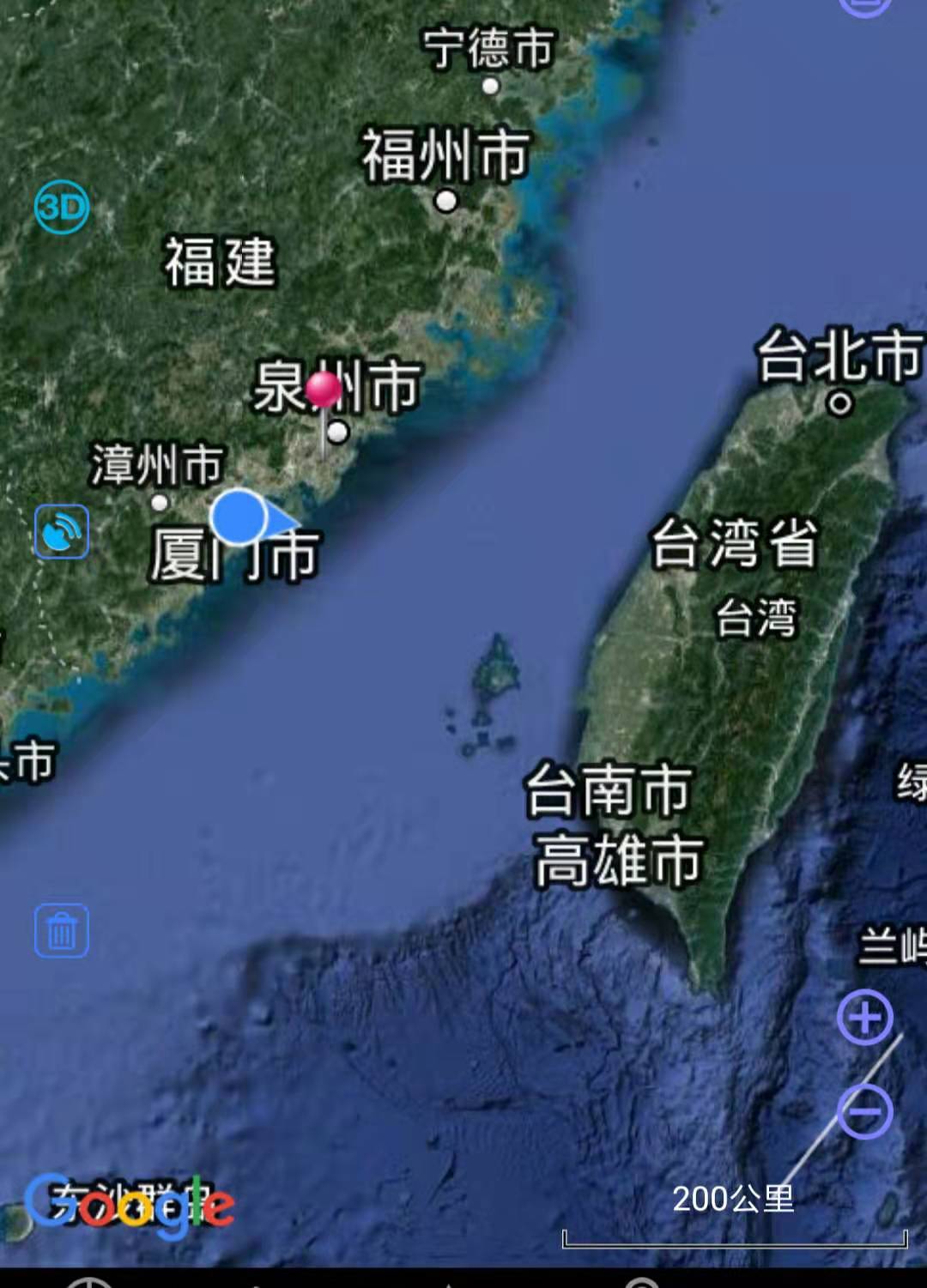
Task: Select the red pin near 泉州市
Action: (324, 390)
